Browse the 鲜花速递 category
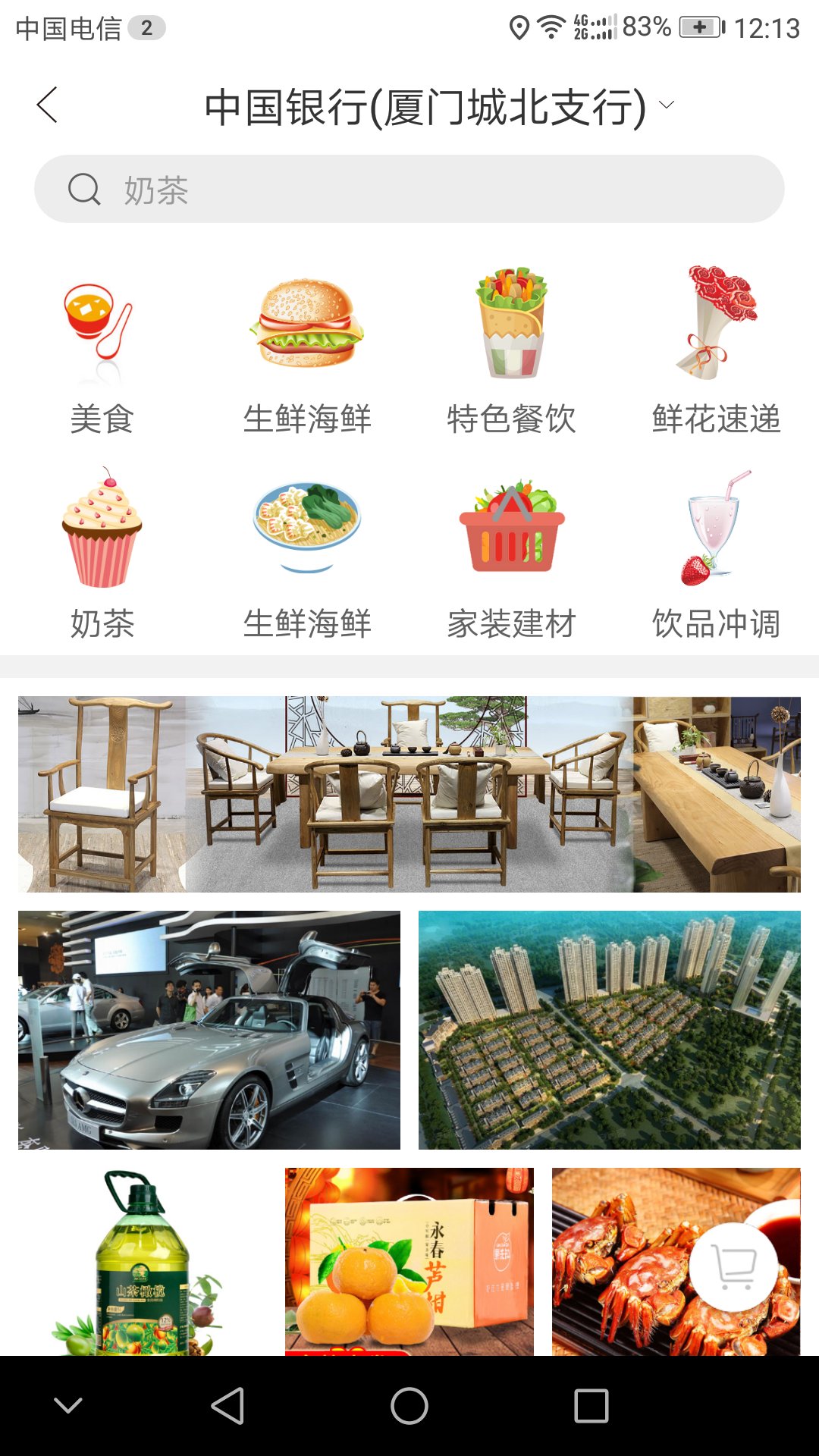Screen dimensions: 819x1456 coord(717,353)
